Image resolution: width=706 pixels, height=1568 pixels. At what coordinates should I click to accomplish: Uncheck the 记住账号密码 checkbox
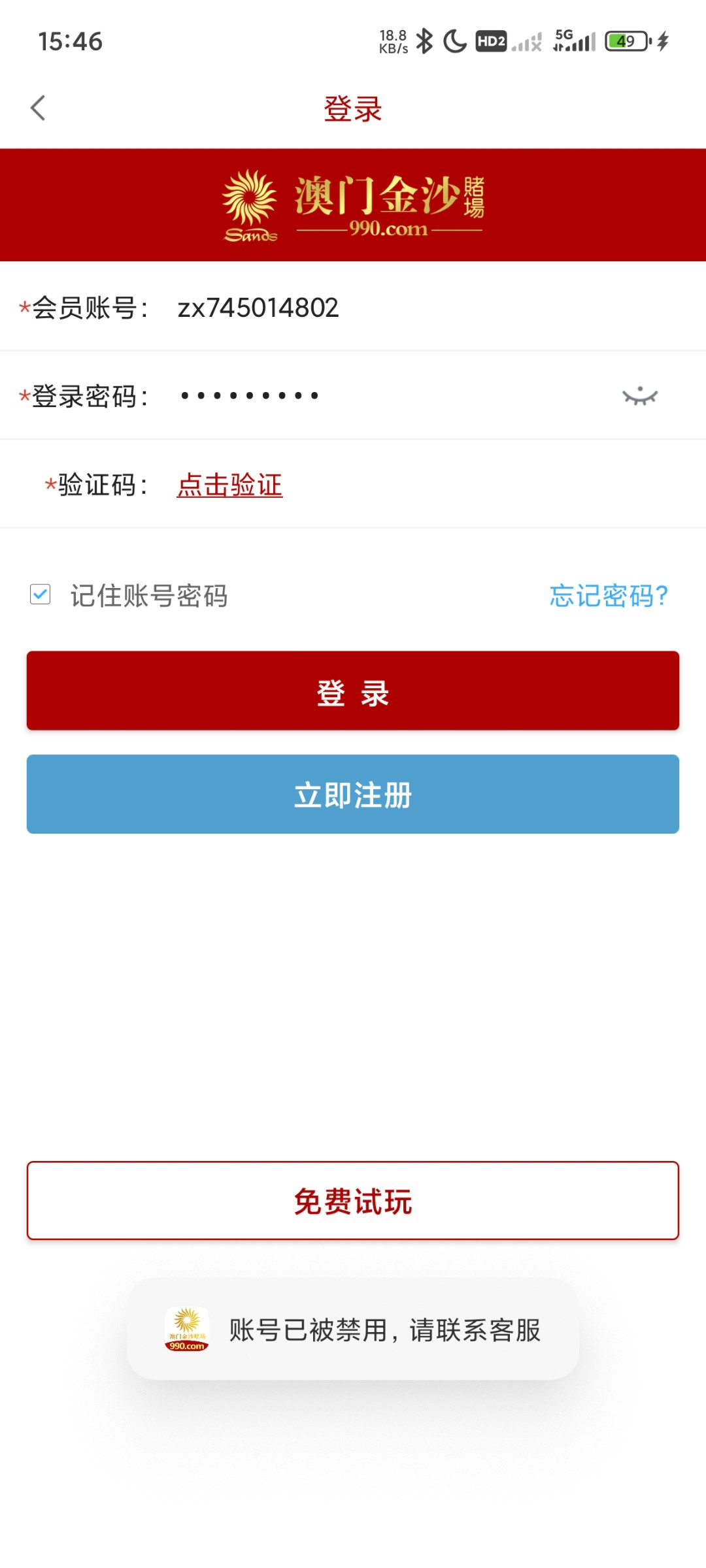pyautogui.click(x=40, y=595)
